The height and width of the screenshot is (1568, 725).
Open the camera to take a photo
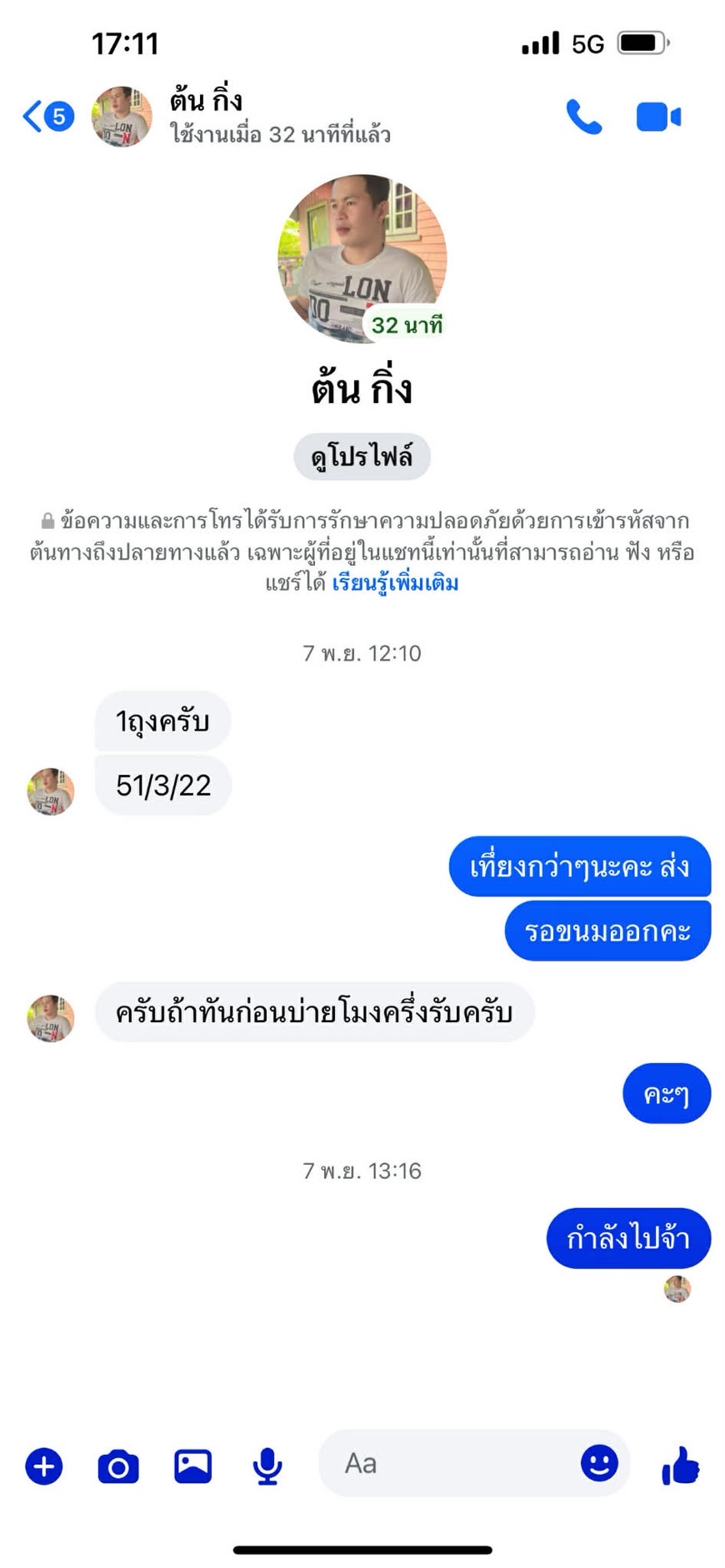click(x=118, y=1466)
